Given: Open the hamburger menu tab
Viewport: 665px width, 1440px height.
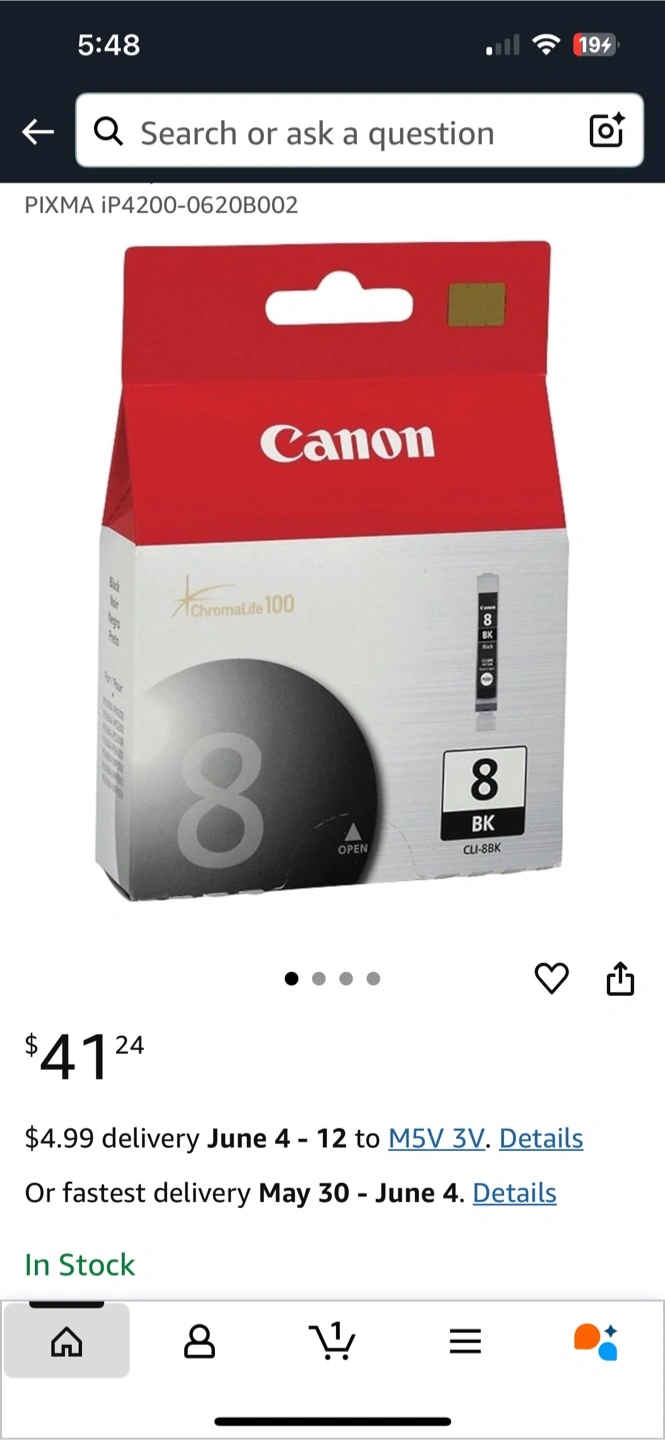Looking at the screenshot, I should (465, 1342).
